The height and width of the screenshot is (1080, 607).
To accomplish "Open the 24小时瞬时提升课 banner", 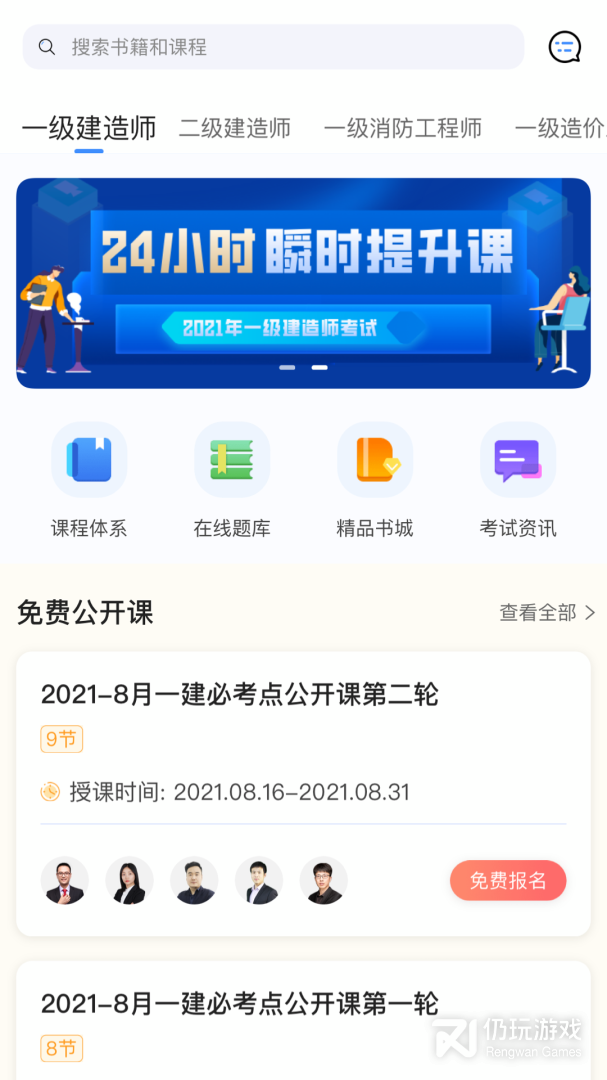I will [303, 283].
